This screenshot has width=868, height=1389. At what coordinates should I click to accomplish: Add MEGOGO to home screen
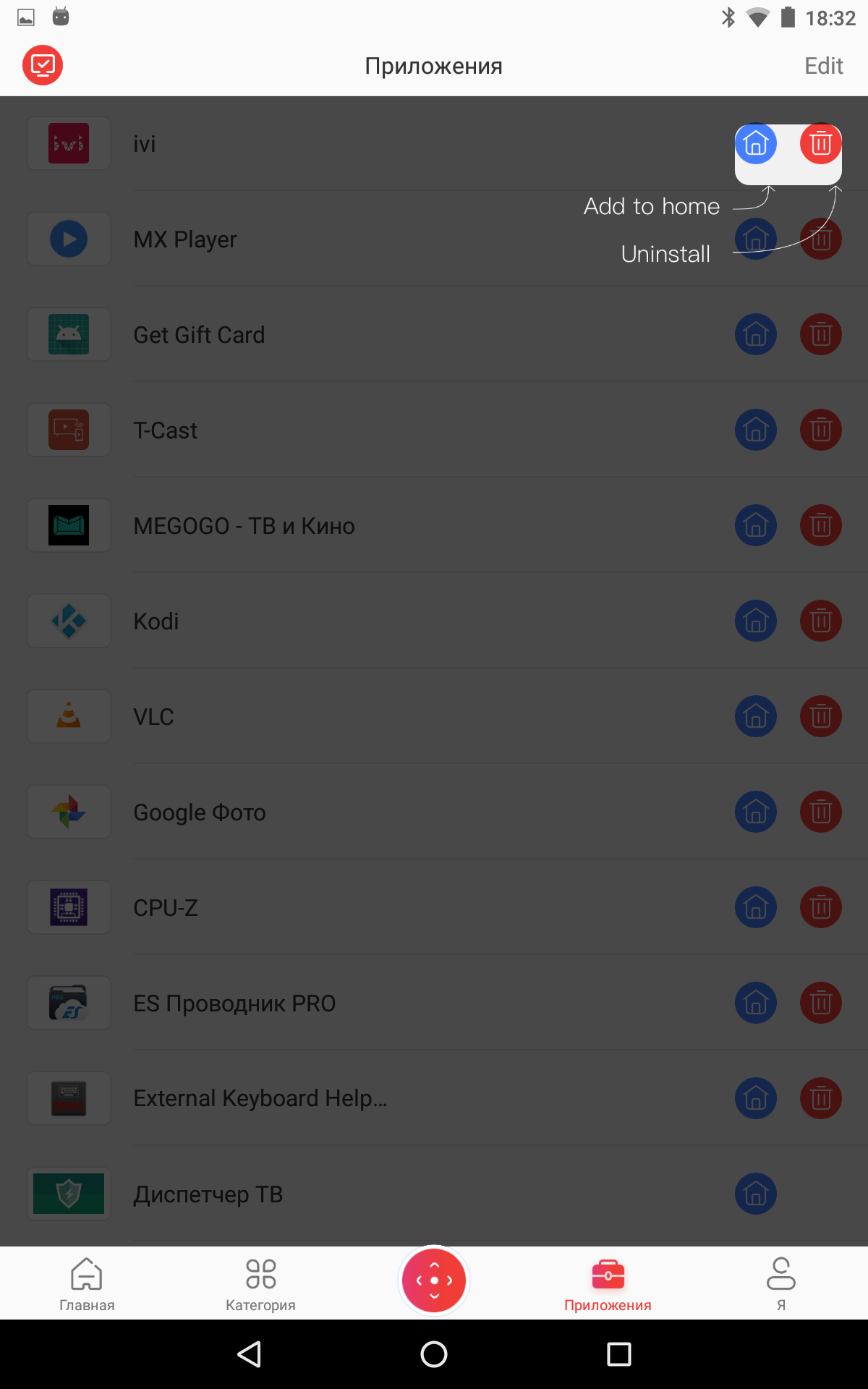pos(756,525)
